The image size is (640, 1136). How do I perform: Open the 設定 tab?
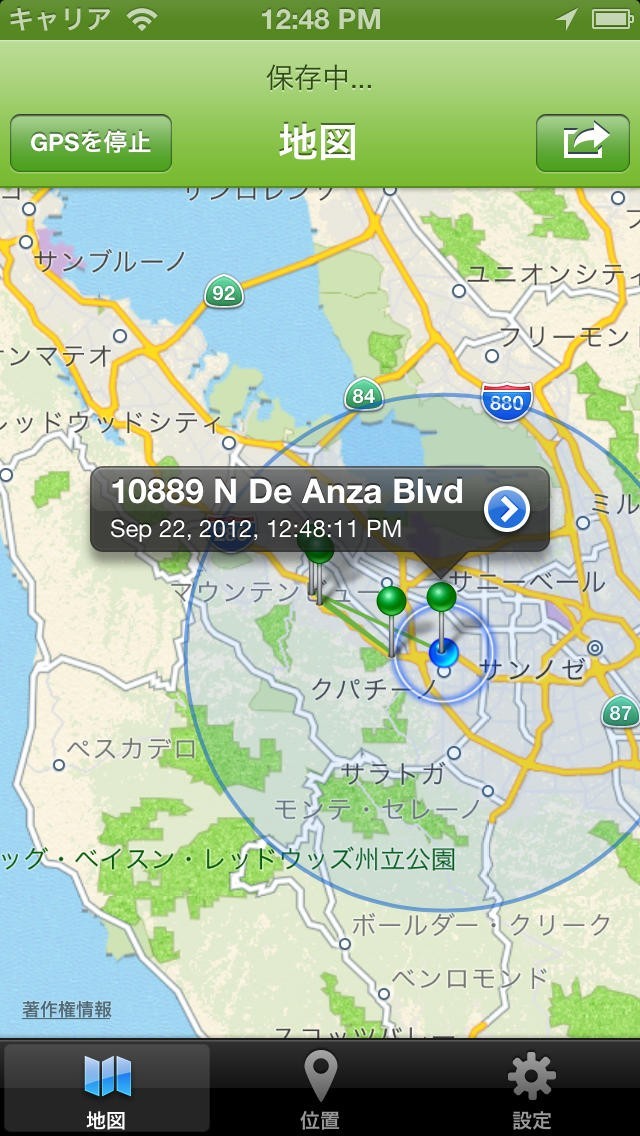pos(531,1090)
